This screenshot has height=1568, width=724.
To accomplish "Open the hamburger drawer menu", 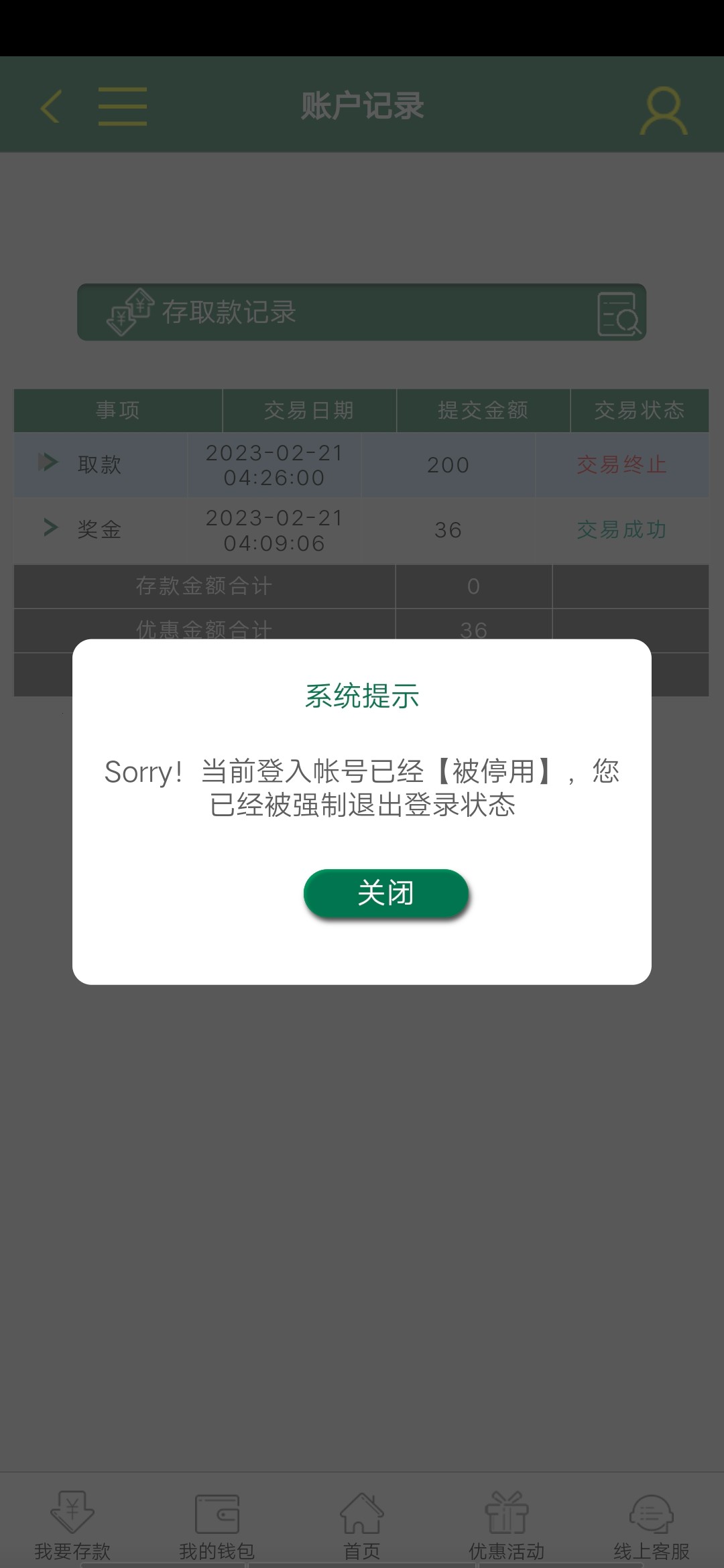I will tap(123, 107).
